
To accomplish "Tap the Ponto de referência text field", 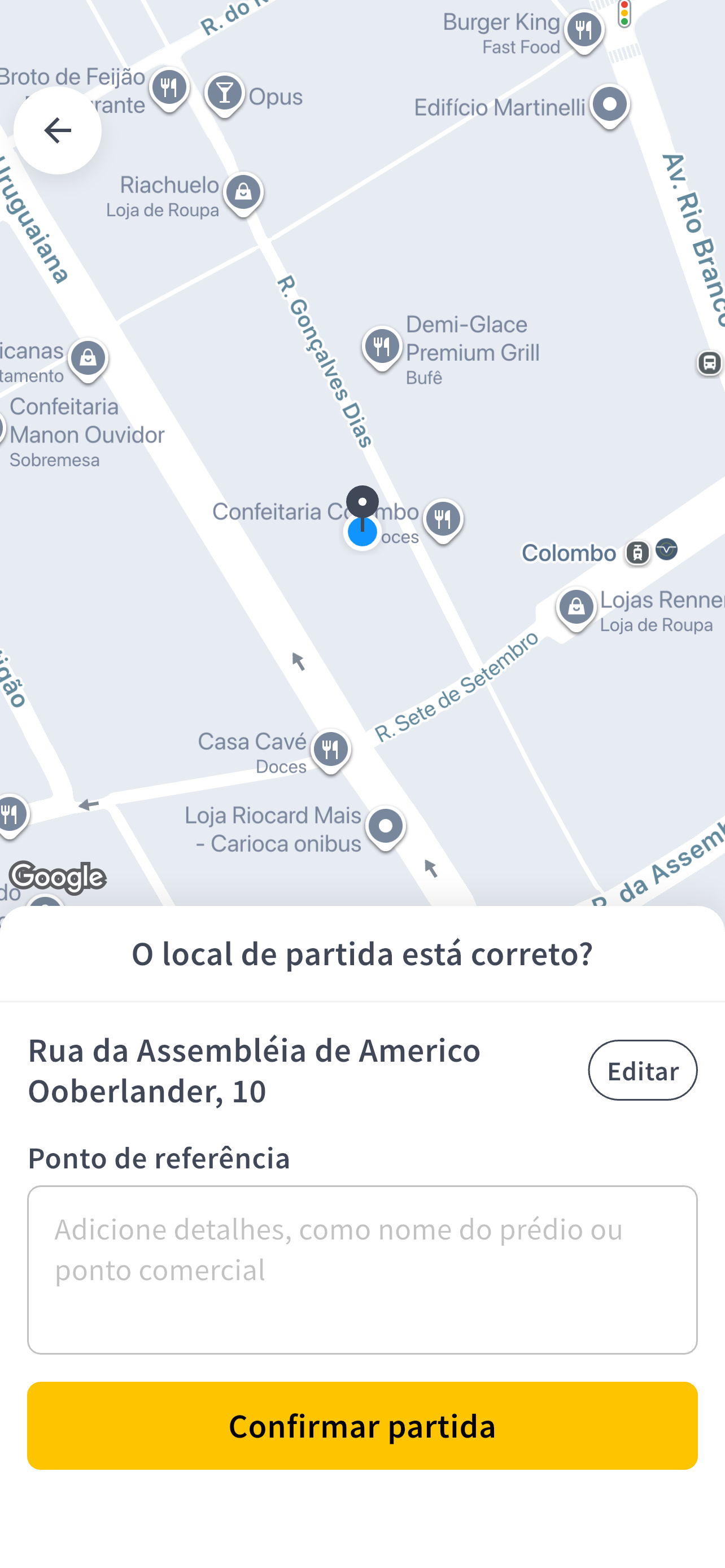I will point(362,1269).
